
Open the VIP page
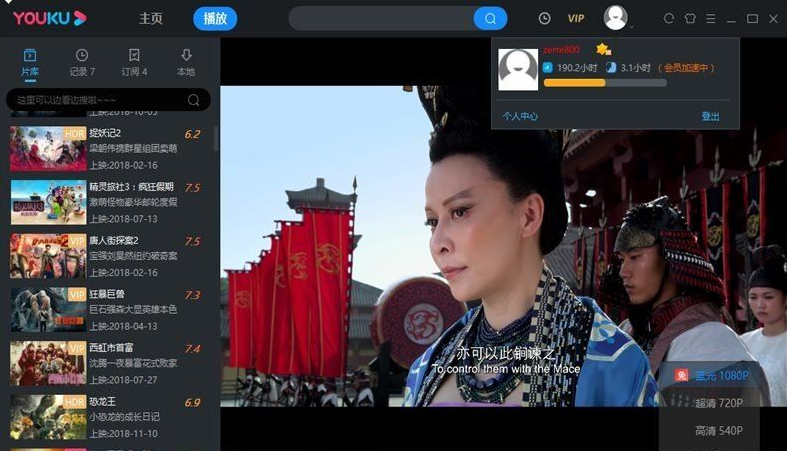point(576,18)
